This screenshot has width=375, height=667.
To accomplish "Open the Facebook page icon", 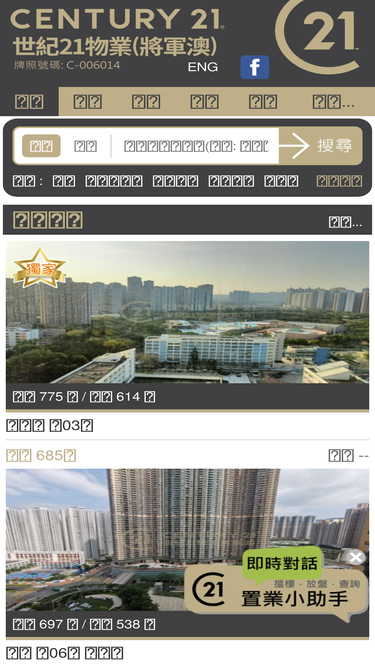I will [255, 67].
